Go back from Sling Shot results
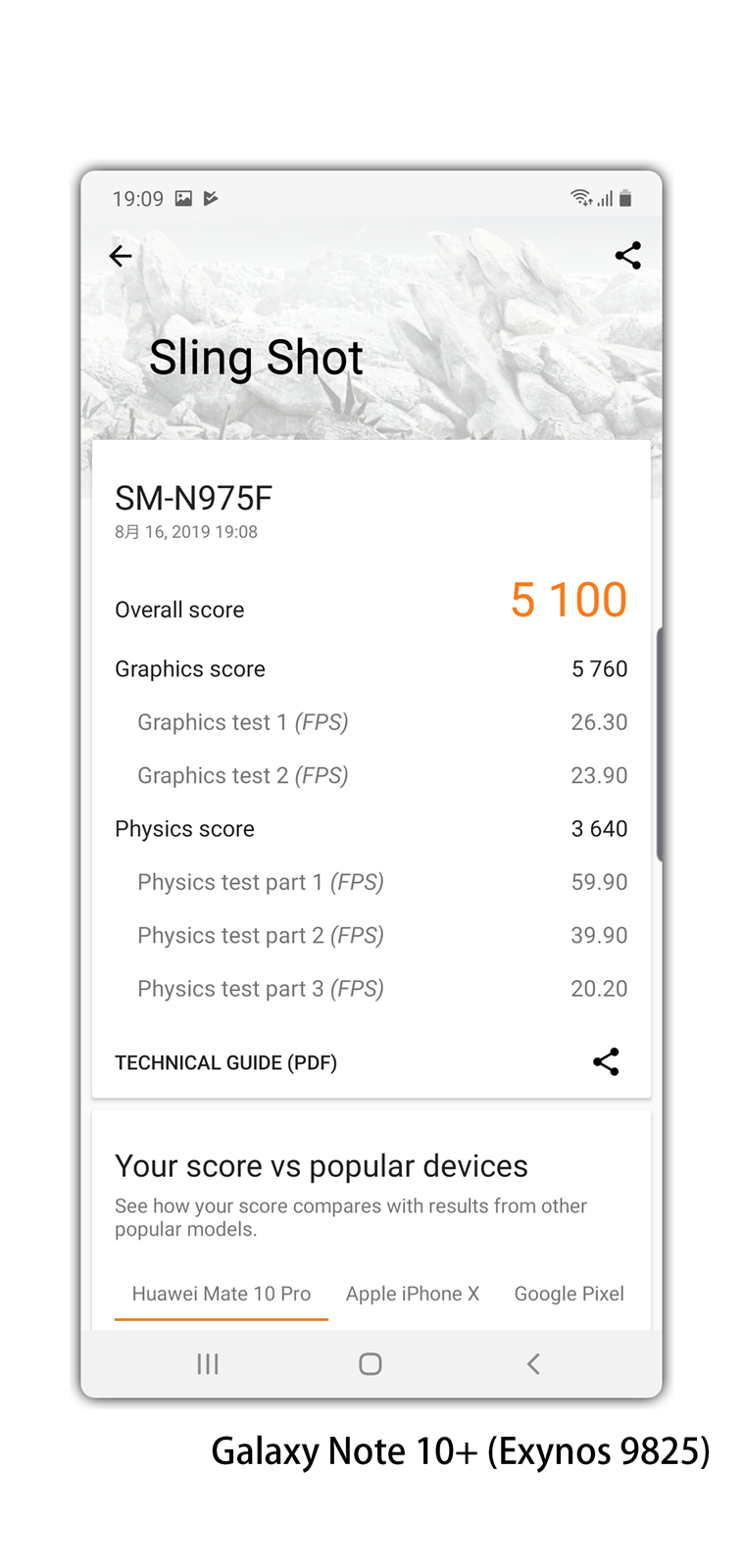The width and height of the screenshot is (743, 1568). click(x=121, y=256)
